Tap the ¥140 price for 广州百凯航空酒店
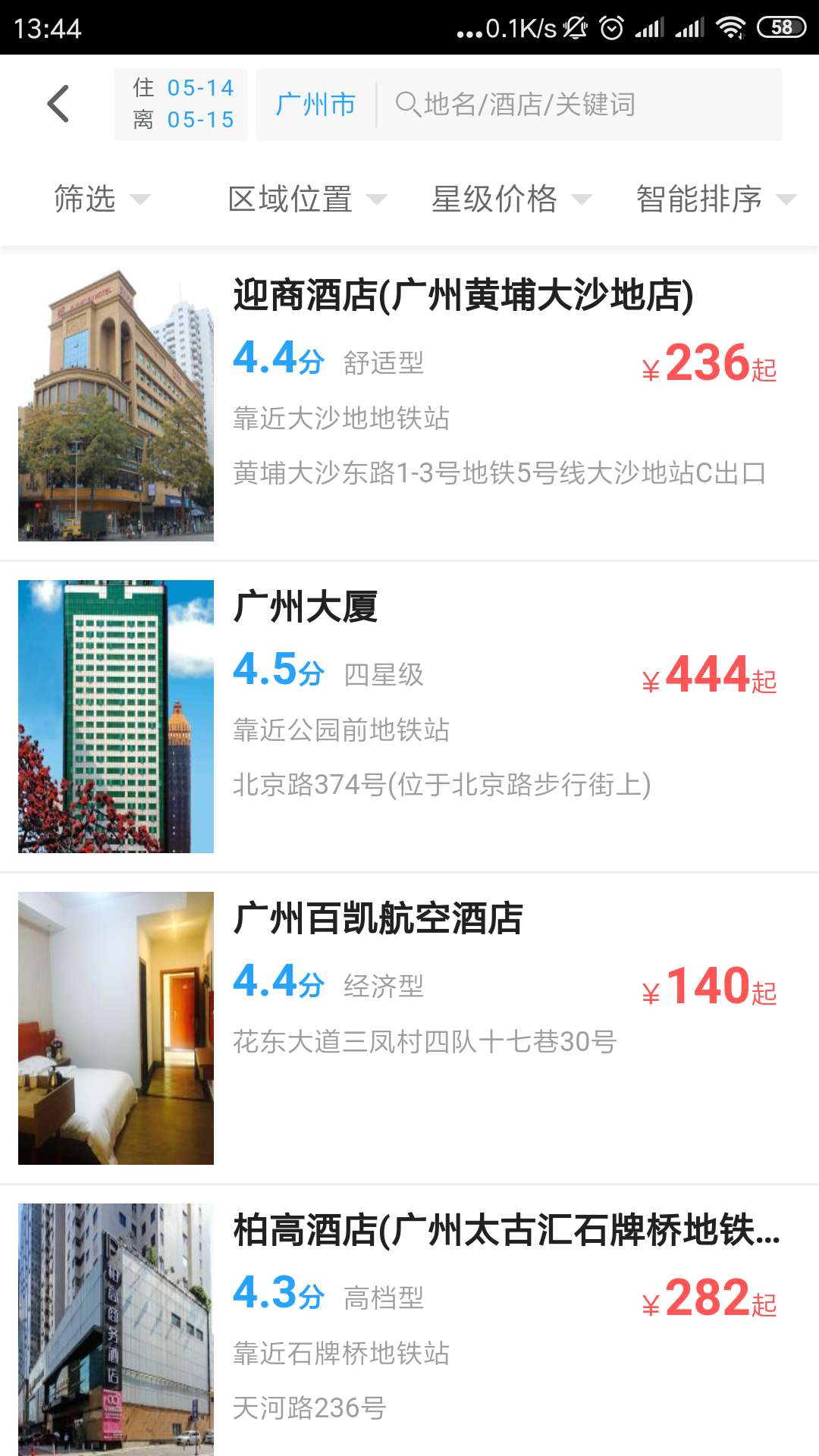Image resolution: width=819 pixels, height=1456 pixels. click(708, 987)
